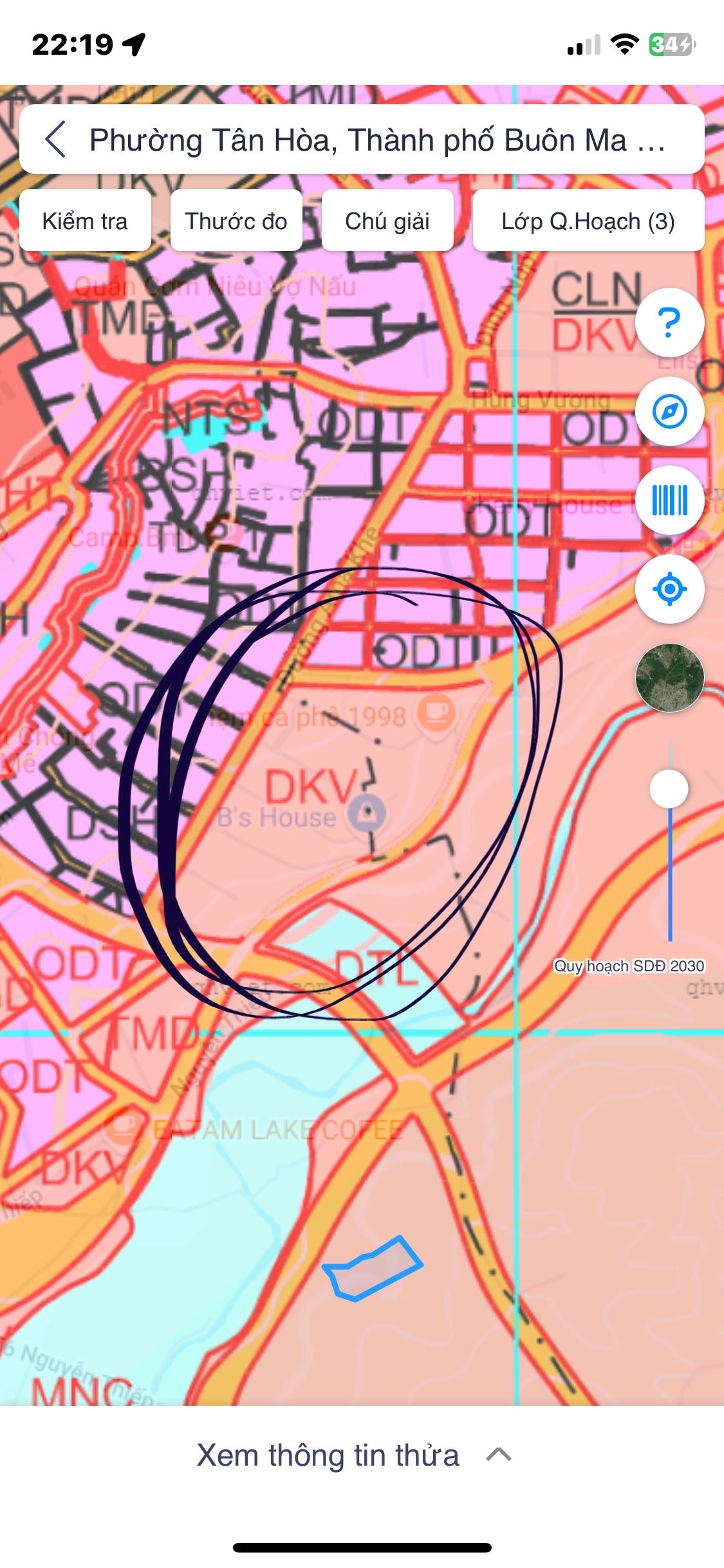Go back using the arrow
The width and height of the screenshot is (724, 1568).
[x=55, y=139]
